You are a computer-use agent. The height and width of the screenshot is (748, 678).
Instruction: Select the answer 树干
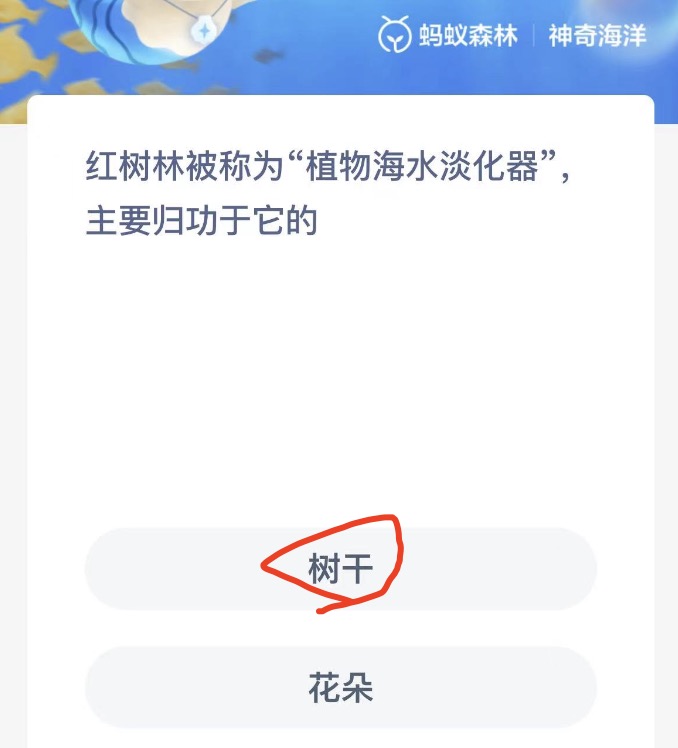coord(340,569)
